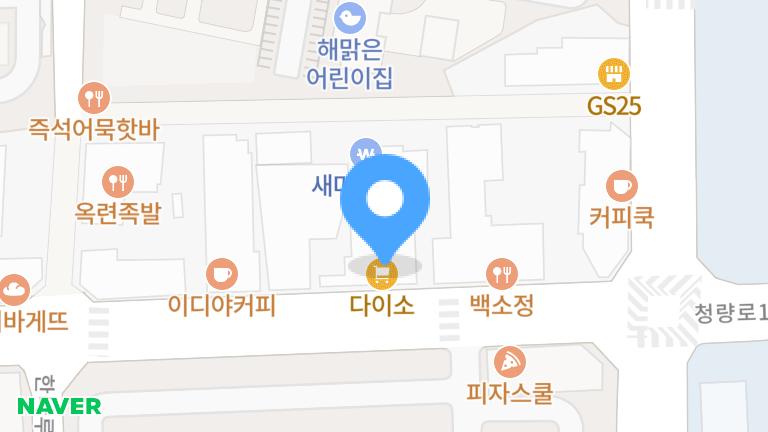Select the 이디야커피 cafe marker

click(221, 273)
